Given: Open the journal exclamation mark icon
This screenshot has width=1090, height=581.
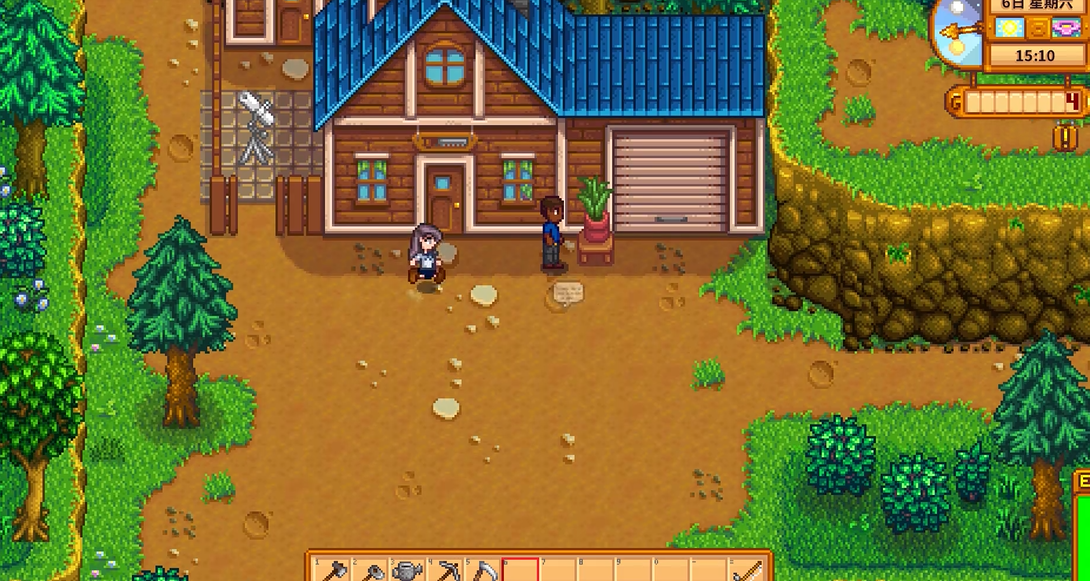Looking at the screenshot, I should (1065, 135).
